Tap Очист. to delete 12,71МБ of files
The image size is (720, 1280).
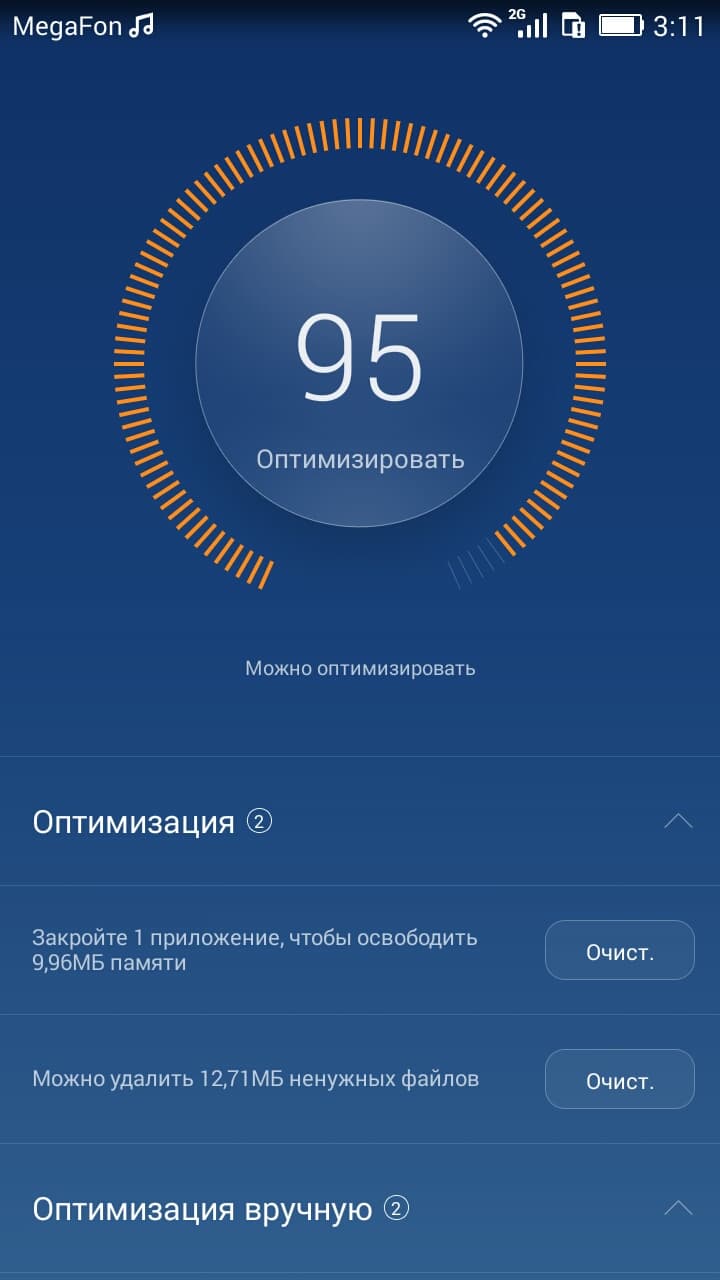(619, 1080)
